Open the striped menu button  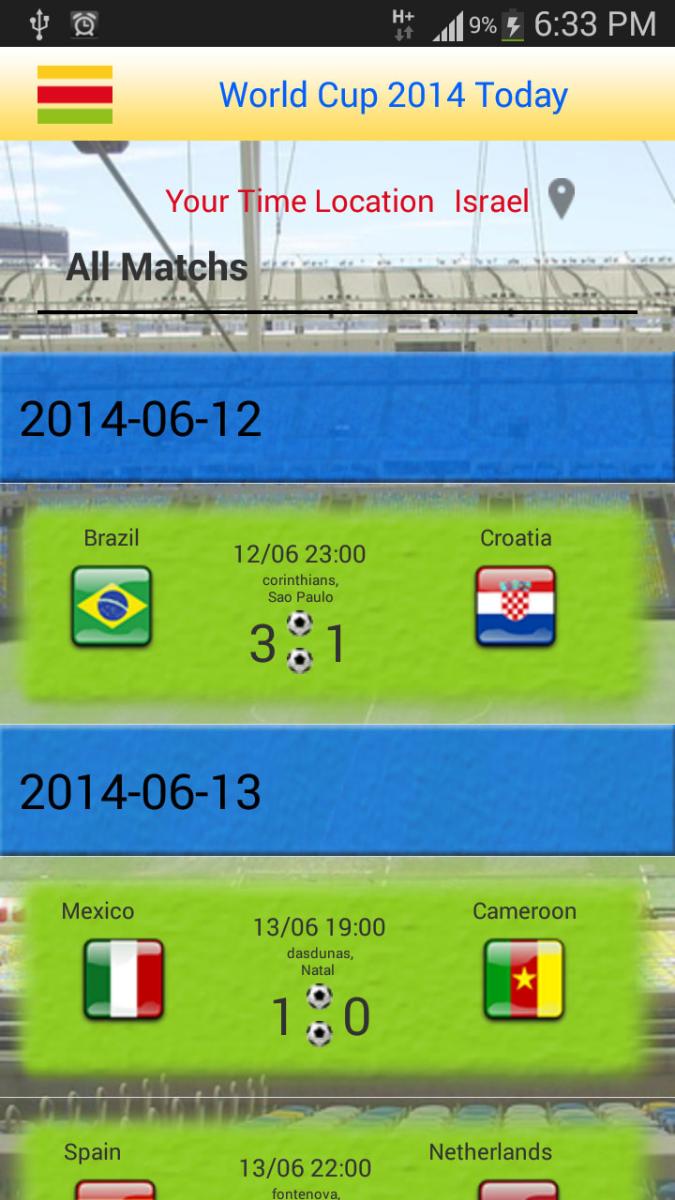(x=75, y=95)
